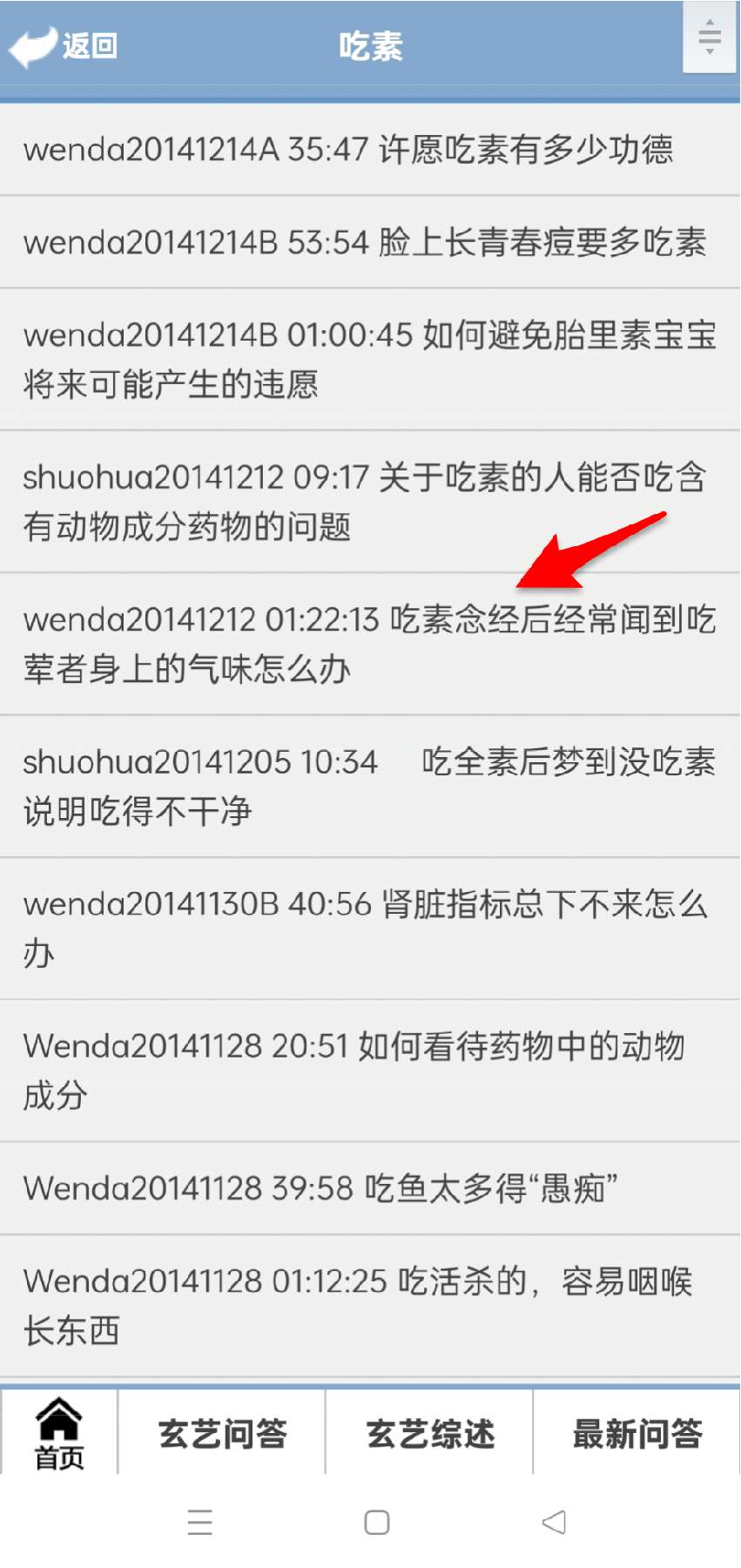Tap the system home square button
The height and width of the screenshot is (1568, 741).
[377, 1522]
